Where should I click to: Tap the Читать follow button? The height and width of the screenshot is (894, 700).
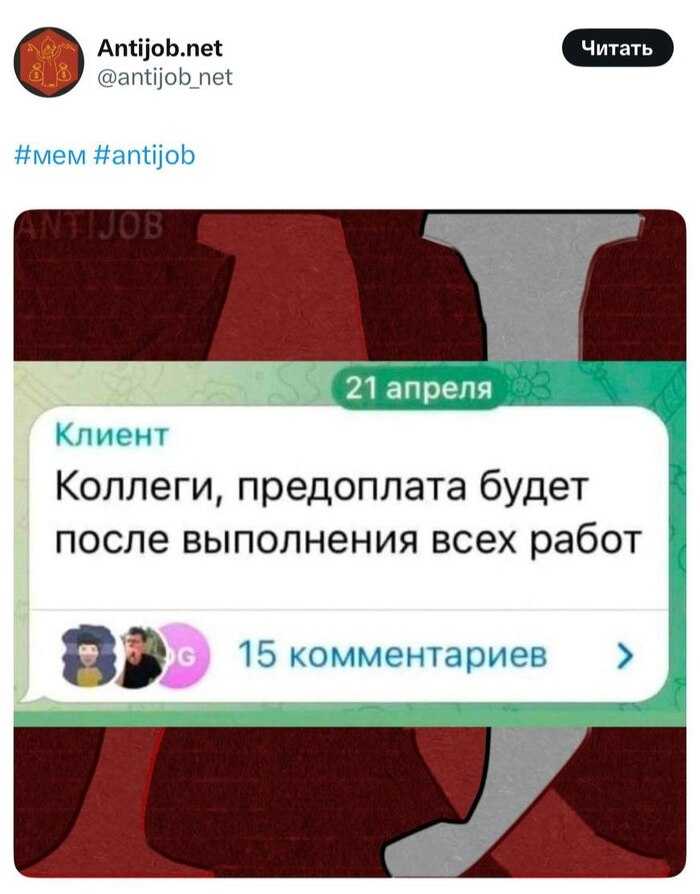(617, 48)
